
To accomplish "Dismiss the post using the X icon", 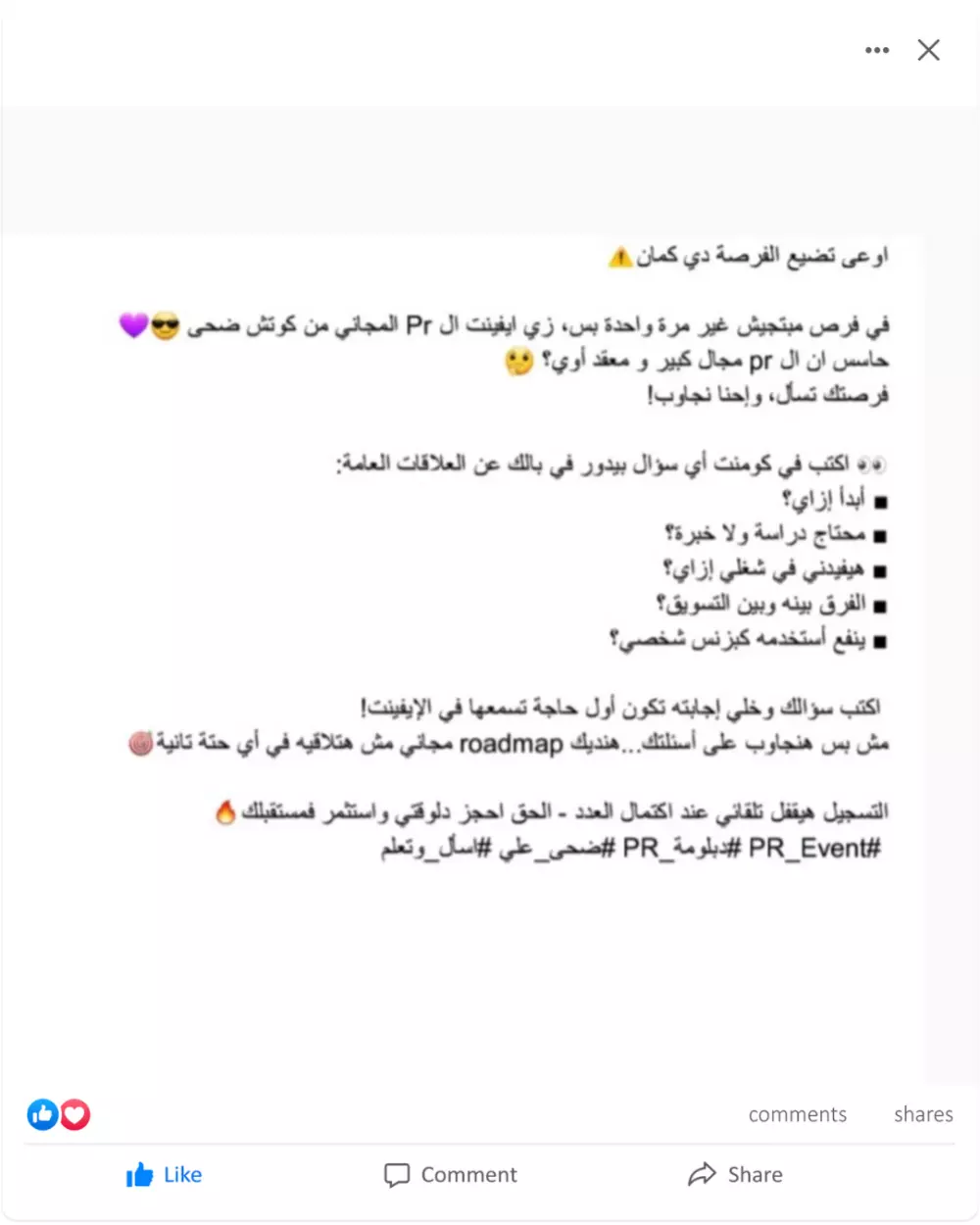I will [928, 49].
